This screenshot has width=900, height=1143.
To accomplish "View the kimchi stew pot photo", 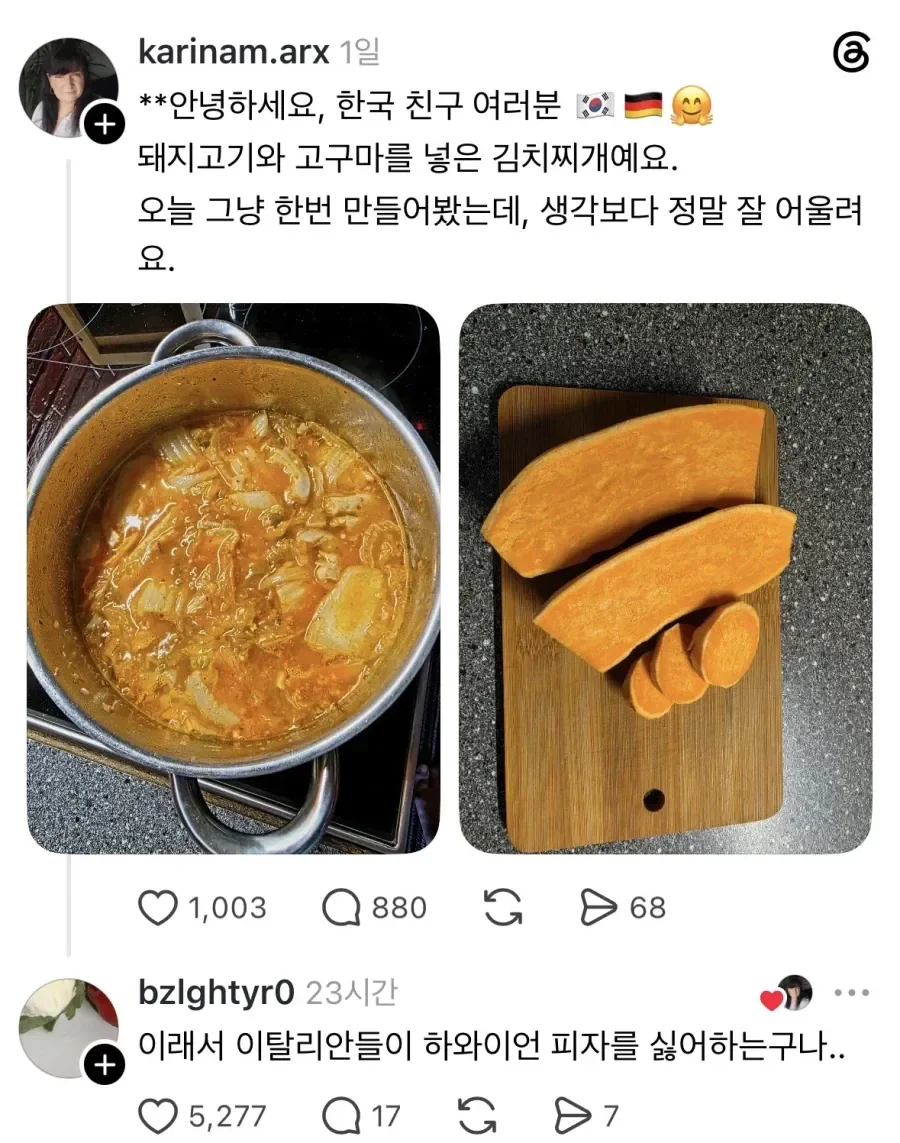I will [233, 578].
